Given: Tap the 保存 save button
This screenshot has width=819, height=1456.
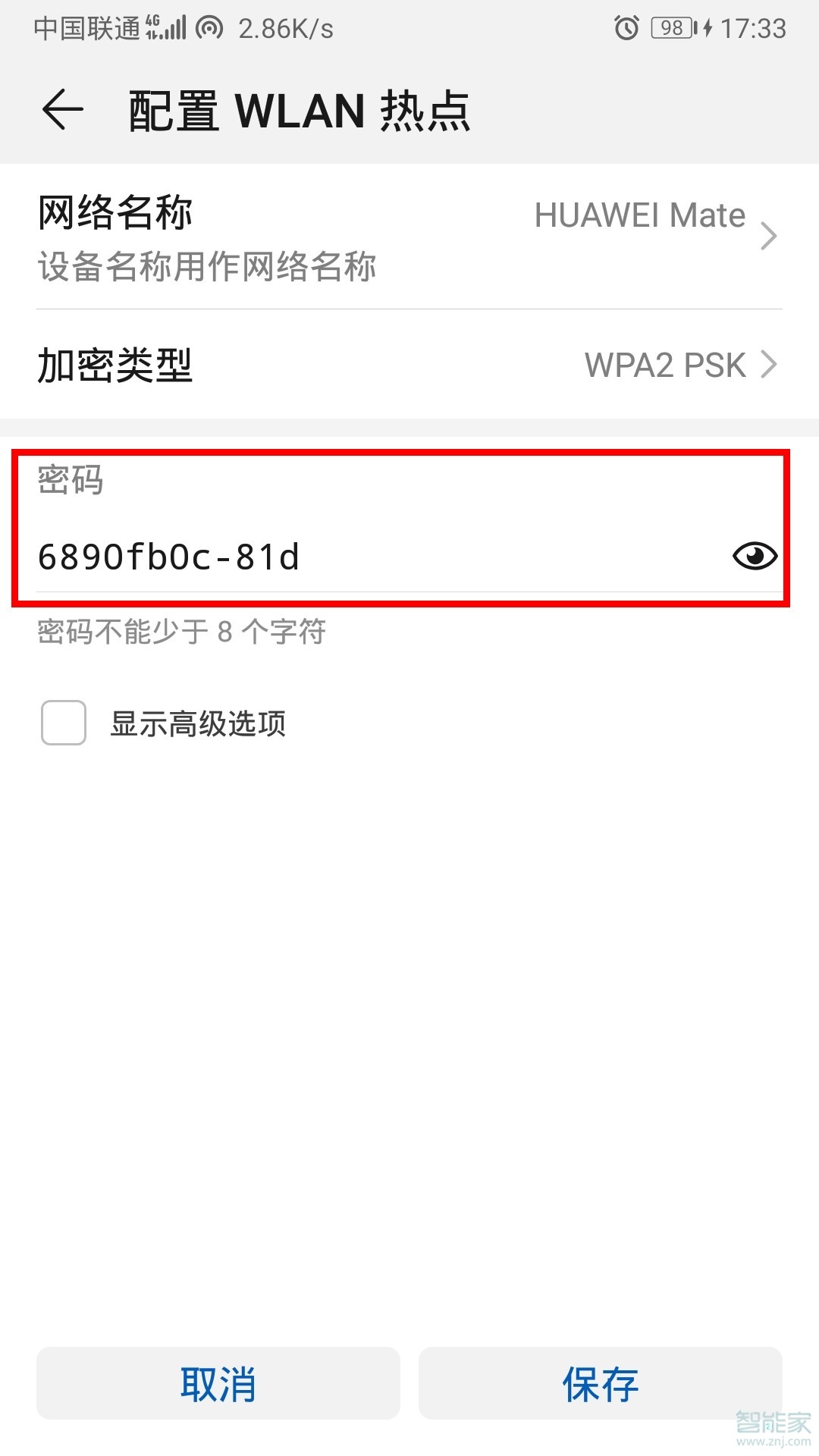Looking at the screenshot, I should click(601, 1382).
